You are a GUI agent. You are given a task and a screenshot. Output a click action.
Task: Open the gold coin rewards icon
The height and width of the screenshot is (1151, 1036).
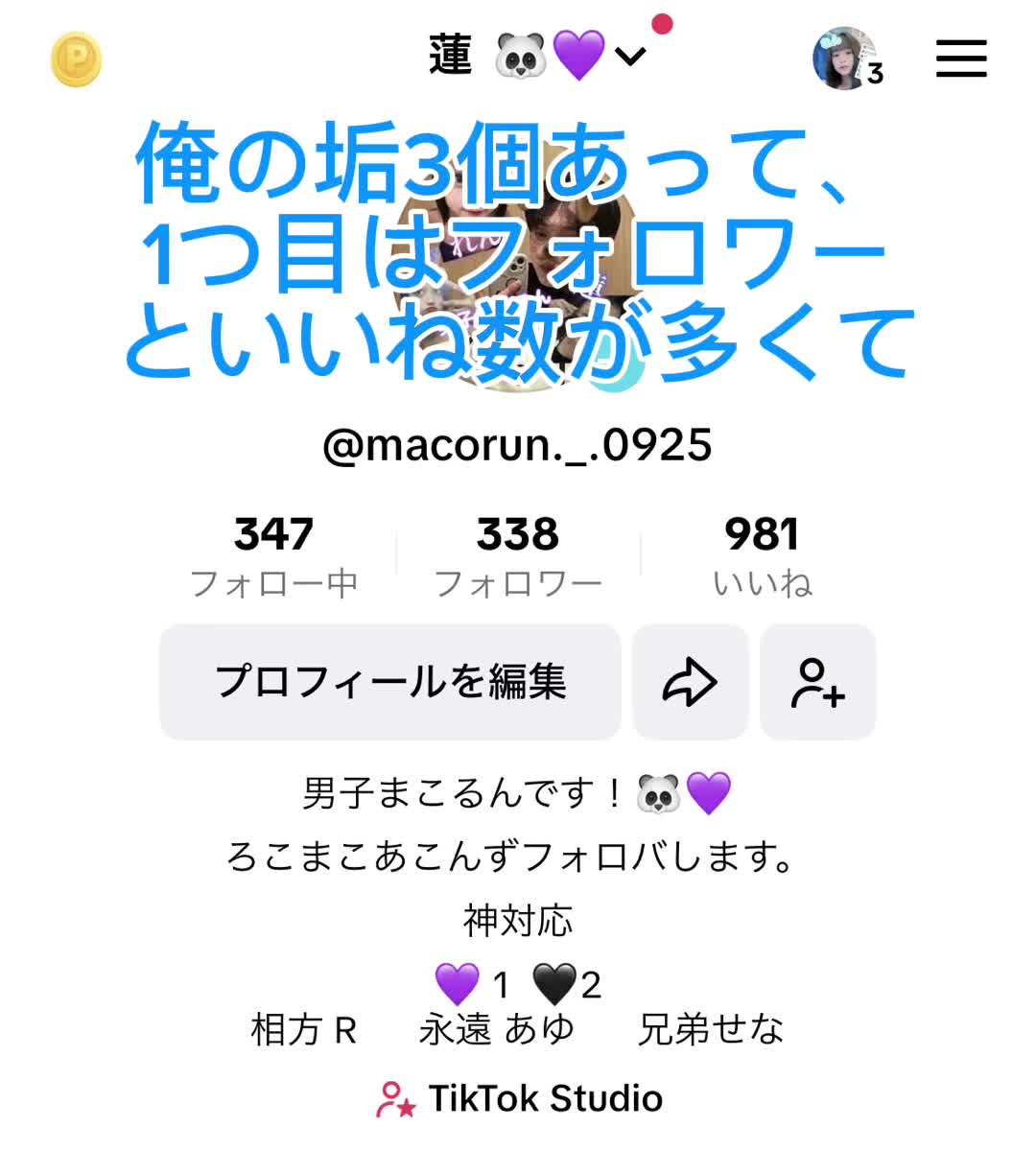(x=76, y=59)
